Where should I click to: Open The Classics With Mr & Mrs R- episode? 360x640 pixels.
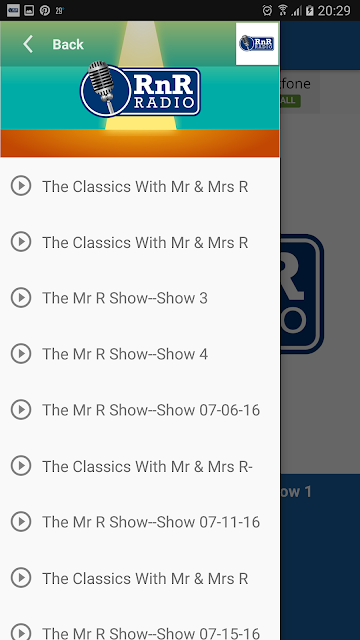pyautogui.click(x=140, y=466)
